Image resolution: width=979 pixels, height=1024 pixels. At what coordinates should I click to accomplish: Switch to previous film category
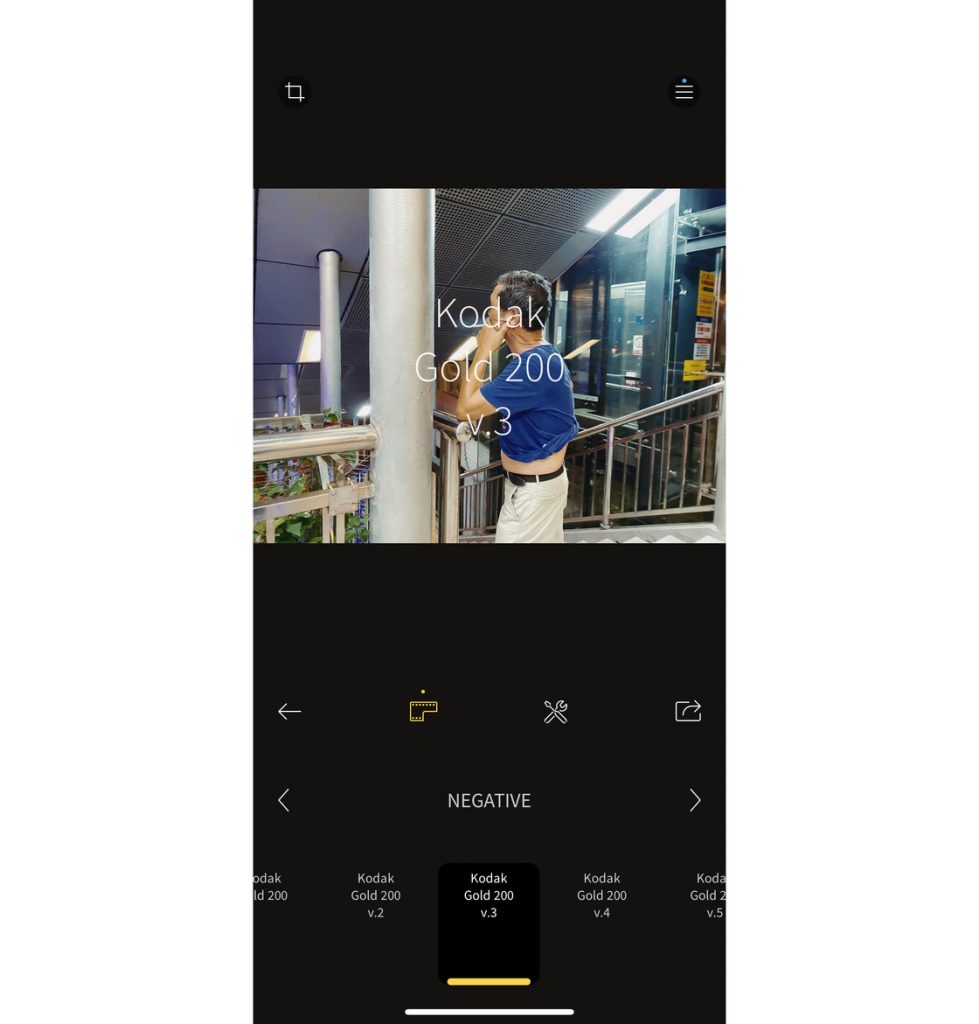(x=284, y=800)
